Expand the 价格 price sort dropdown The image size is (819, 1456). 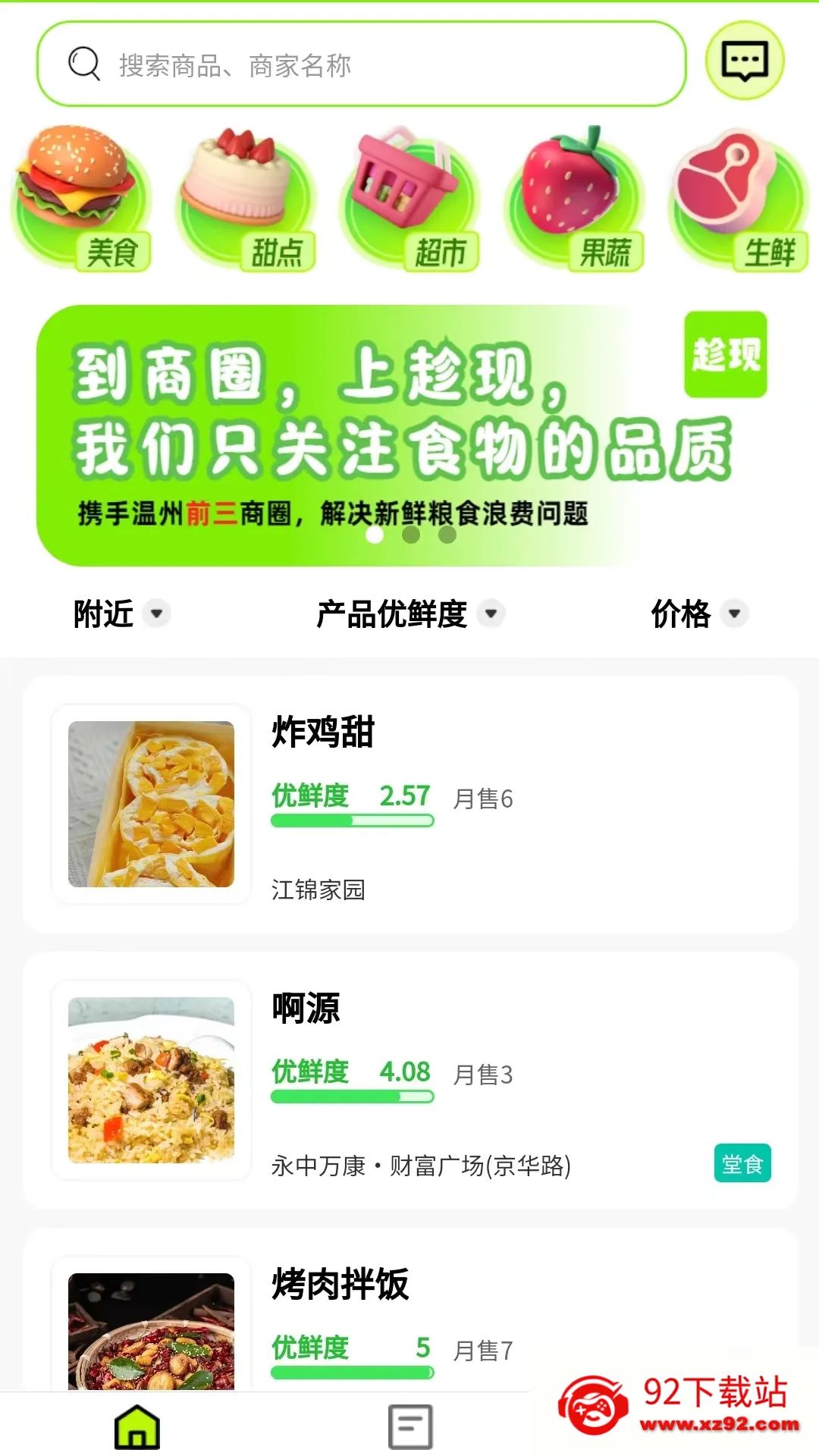pyautogui.click(x=699, y=613)
